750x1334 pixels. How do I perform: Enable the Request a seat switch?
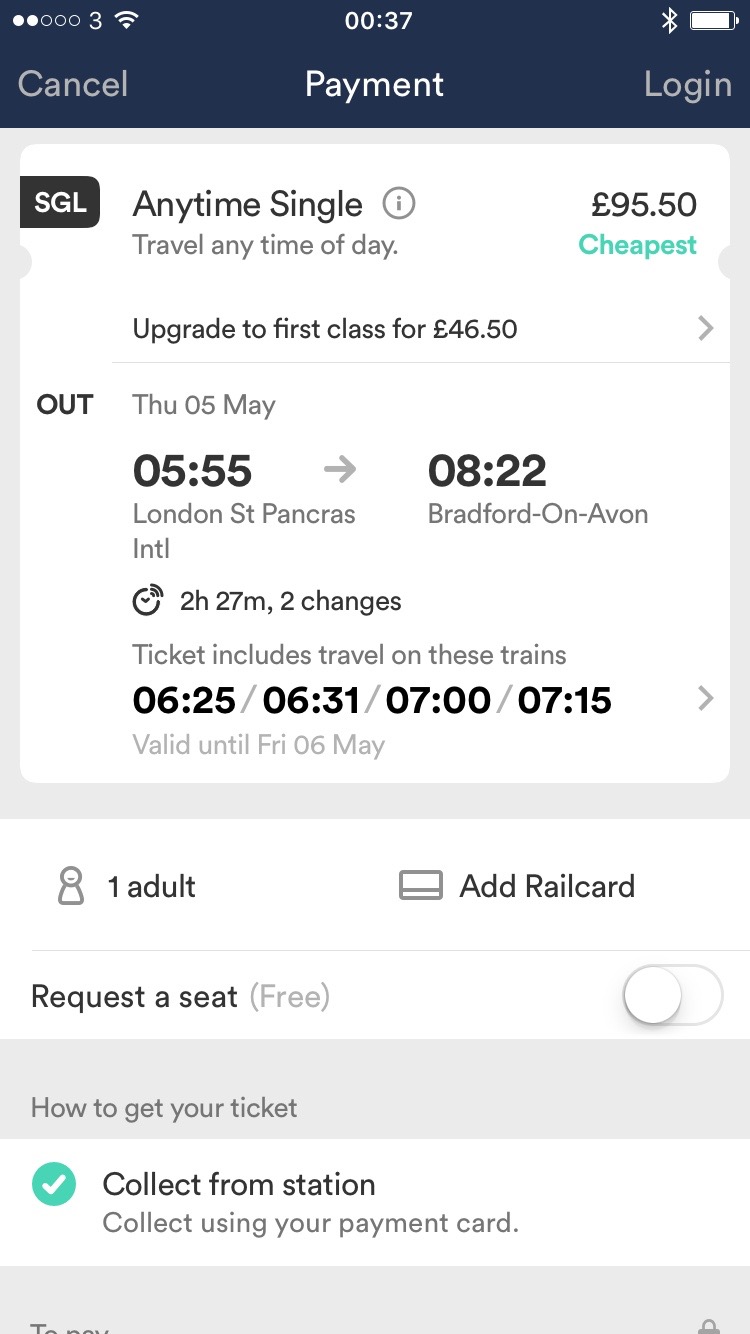pos(672,996)
